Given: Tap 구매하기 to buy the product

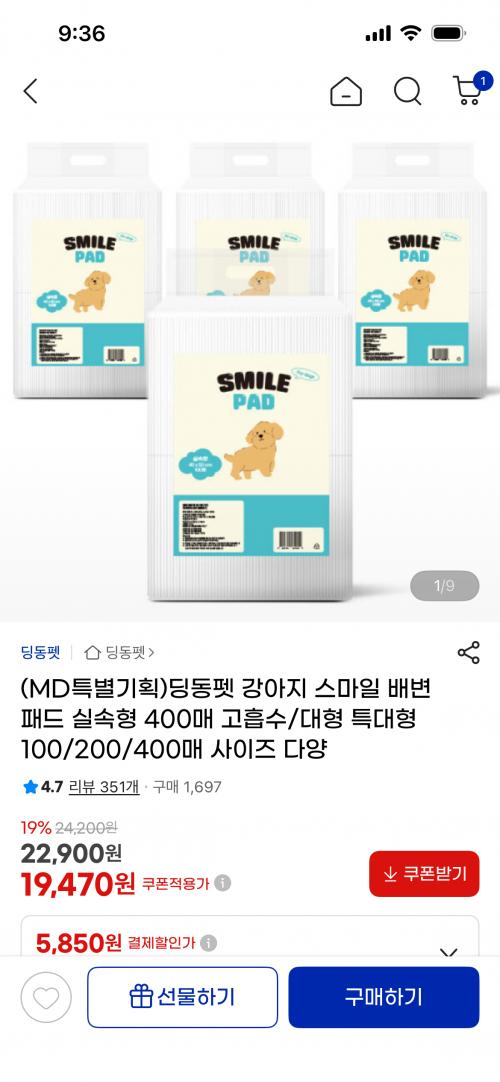Looking at the screenshot, I should [383, 997].
